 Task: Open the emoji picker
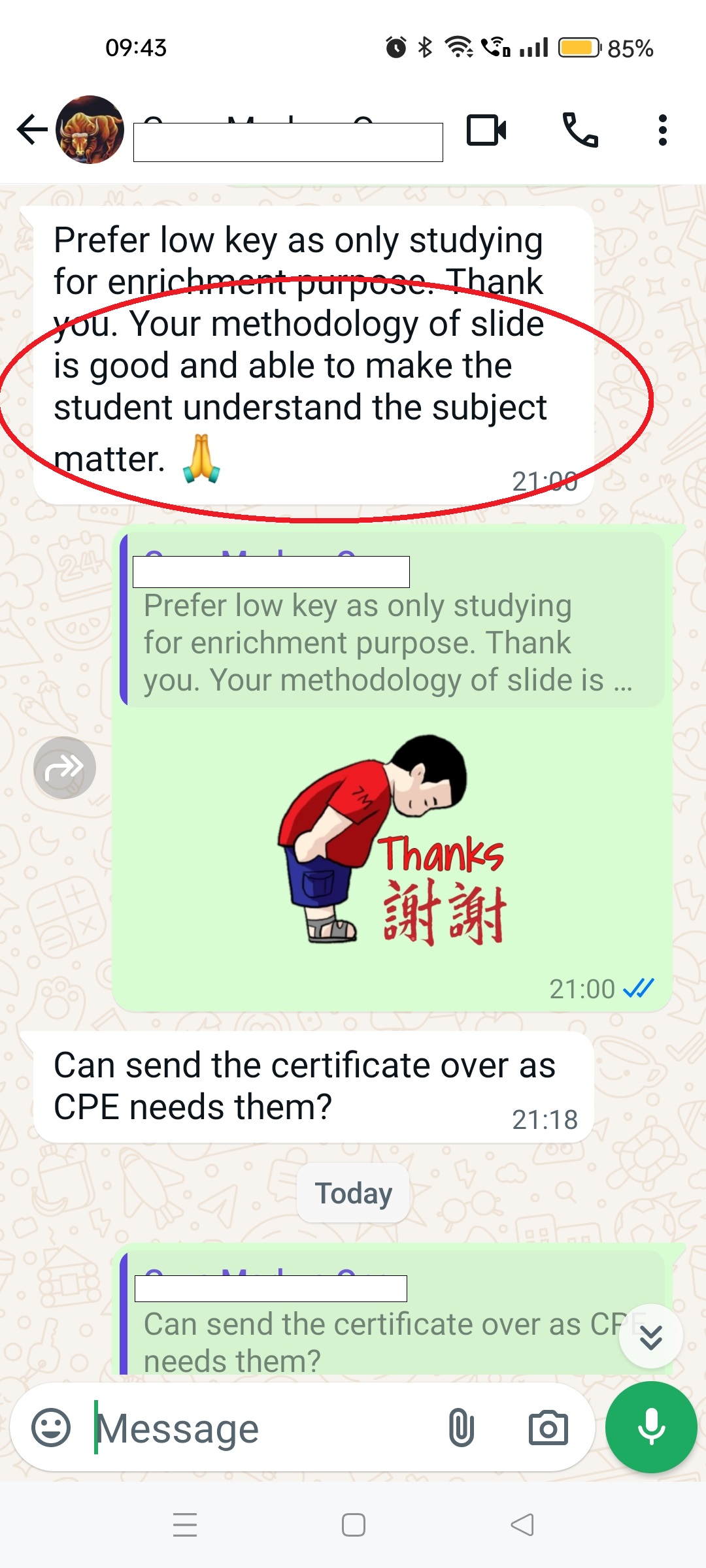[x=51, y=1428]
